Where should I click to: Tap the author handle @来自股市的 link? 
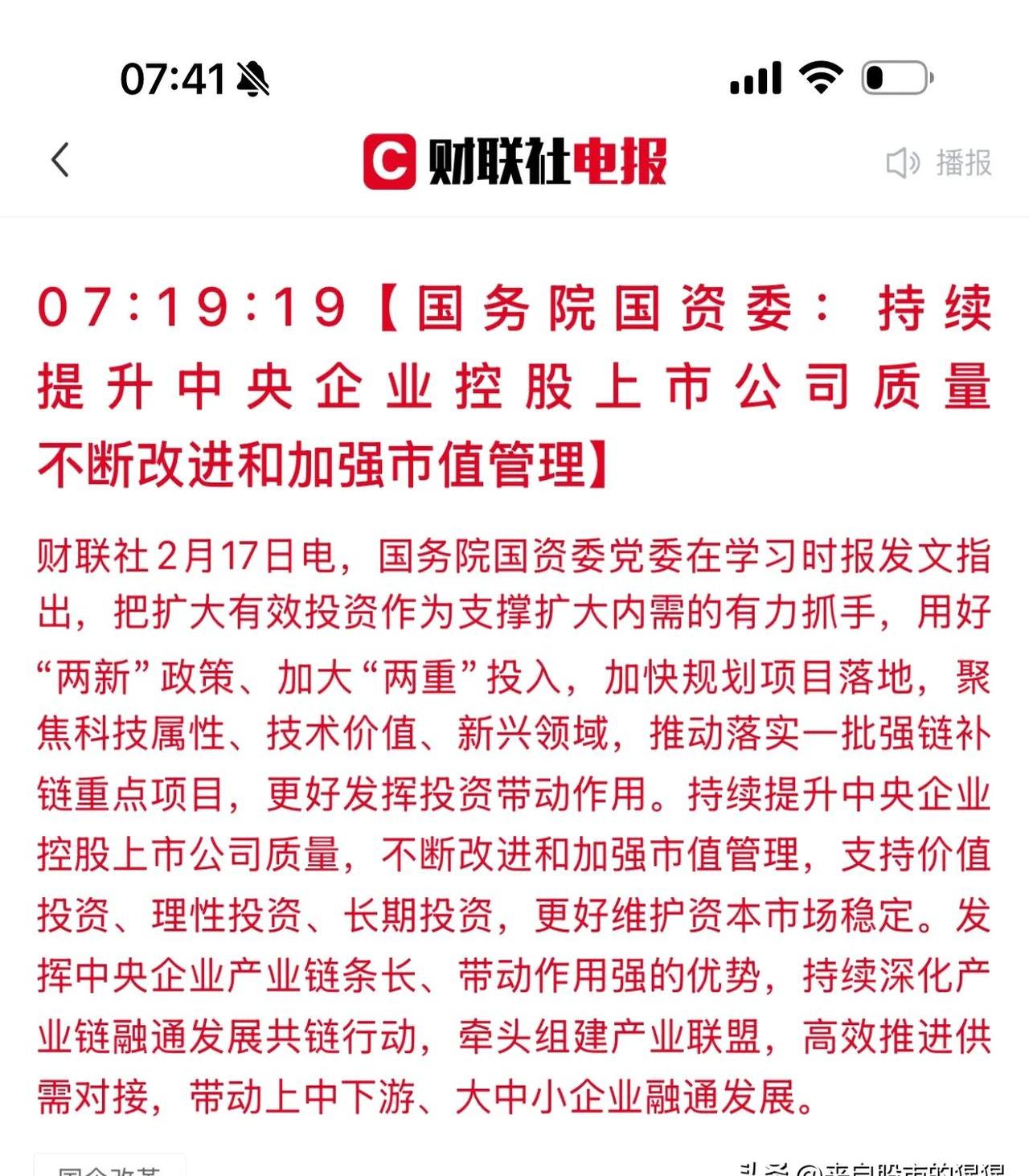(900, 1170)
